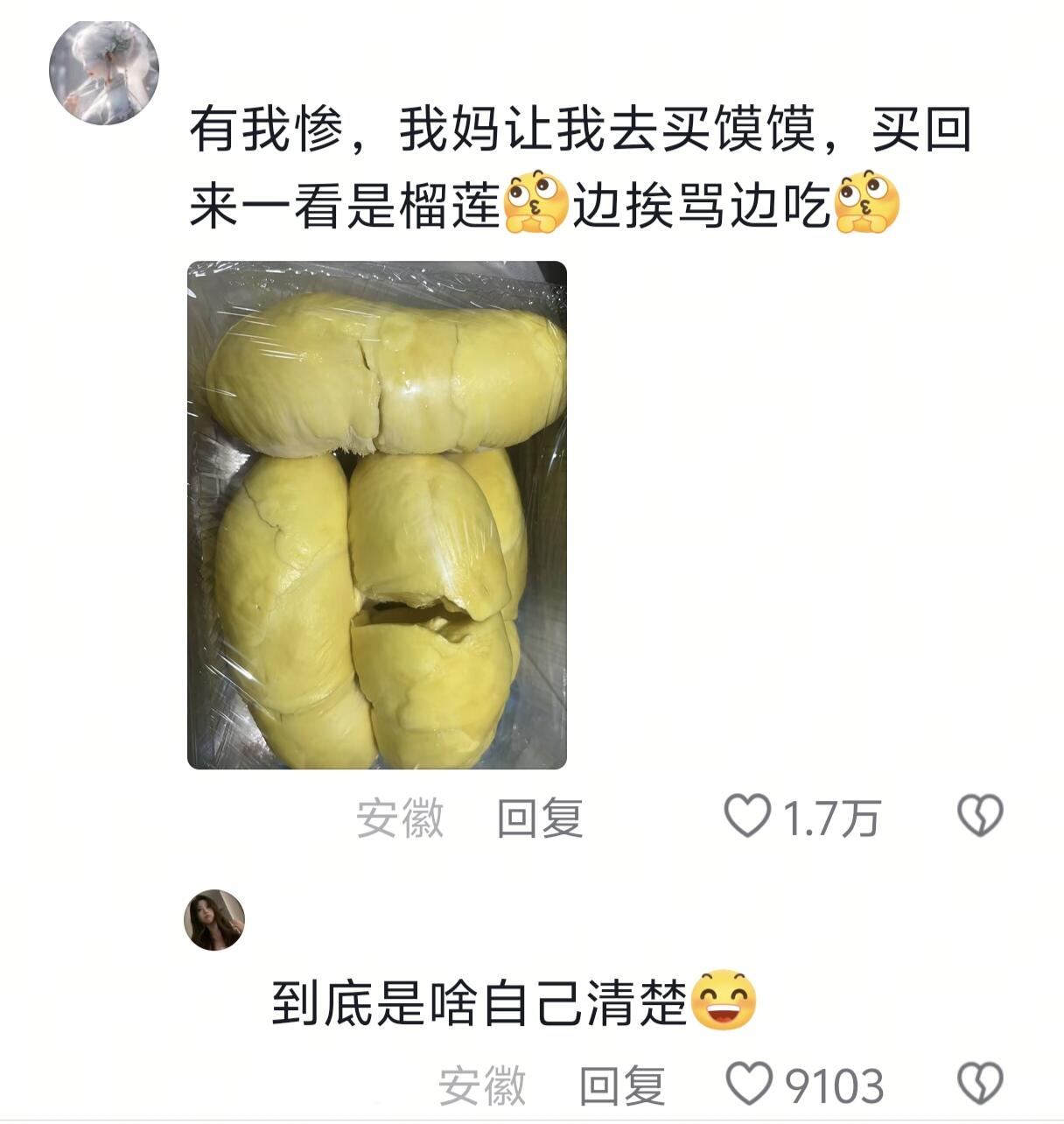Click 安徽 below the second comment
This screenshot has height=1124, width=1064.
(481, 1085)
